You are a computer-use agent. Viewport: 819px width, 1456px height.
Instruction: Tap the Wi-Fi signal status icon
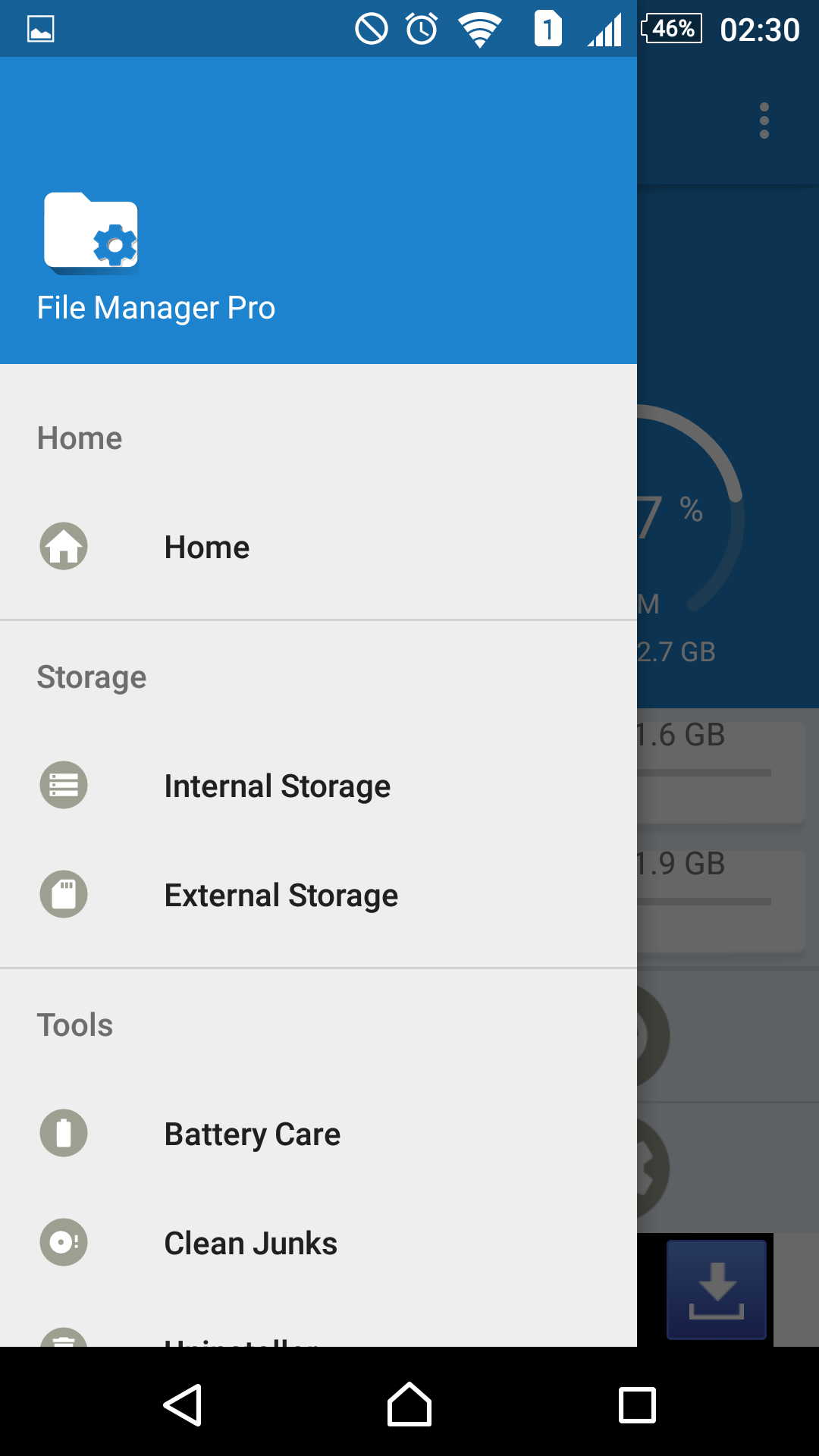tap(482, 29)
